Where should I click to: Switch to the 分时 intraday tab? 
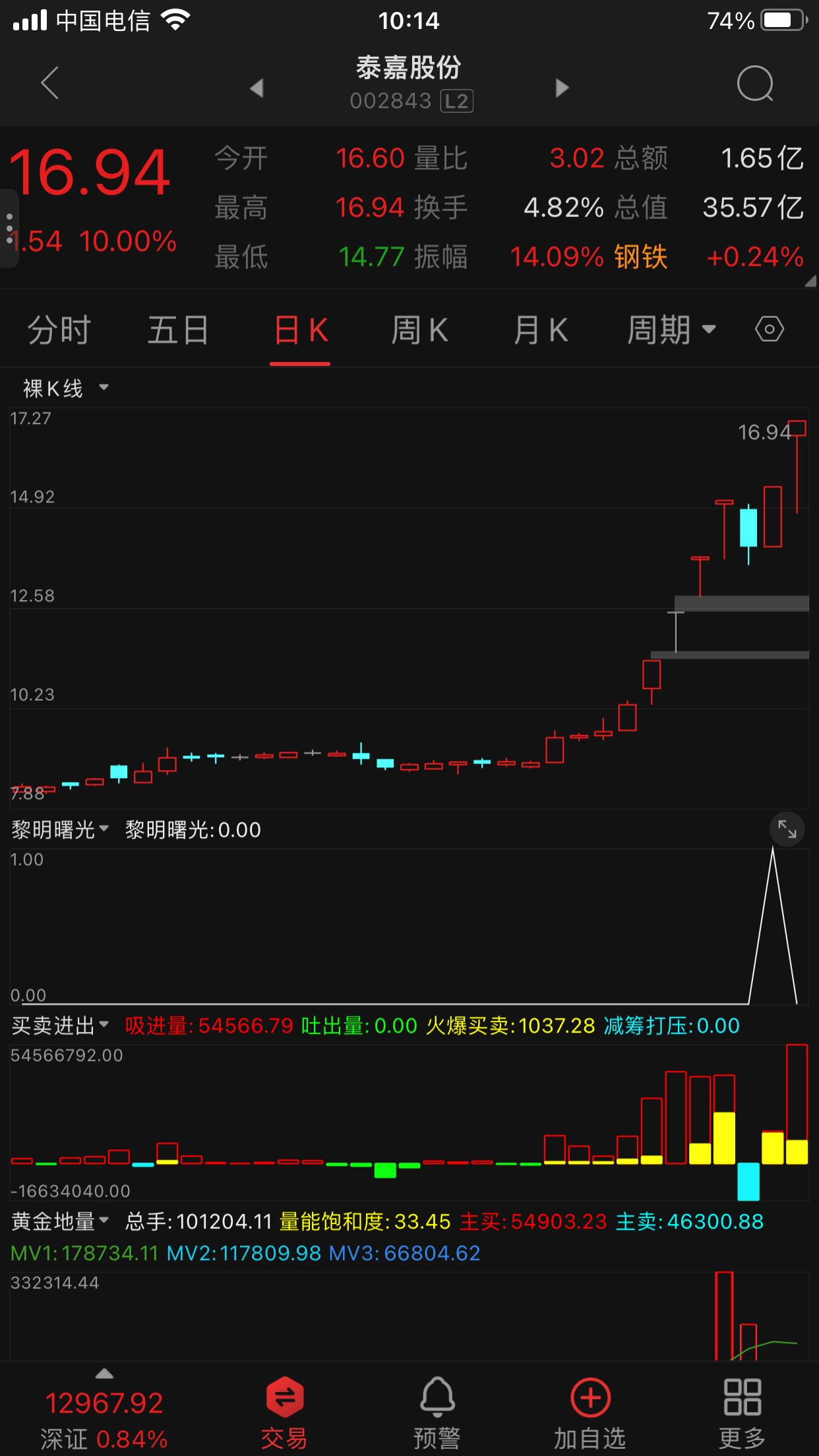coord(59,330)
